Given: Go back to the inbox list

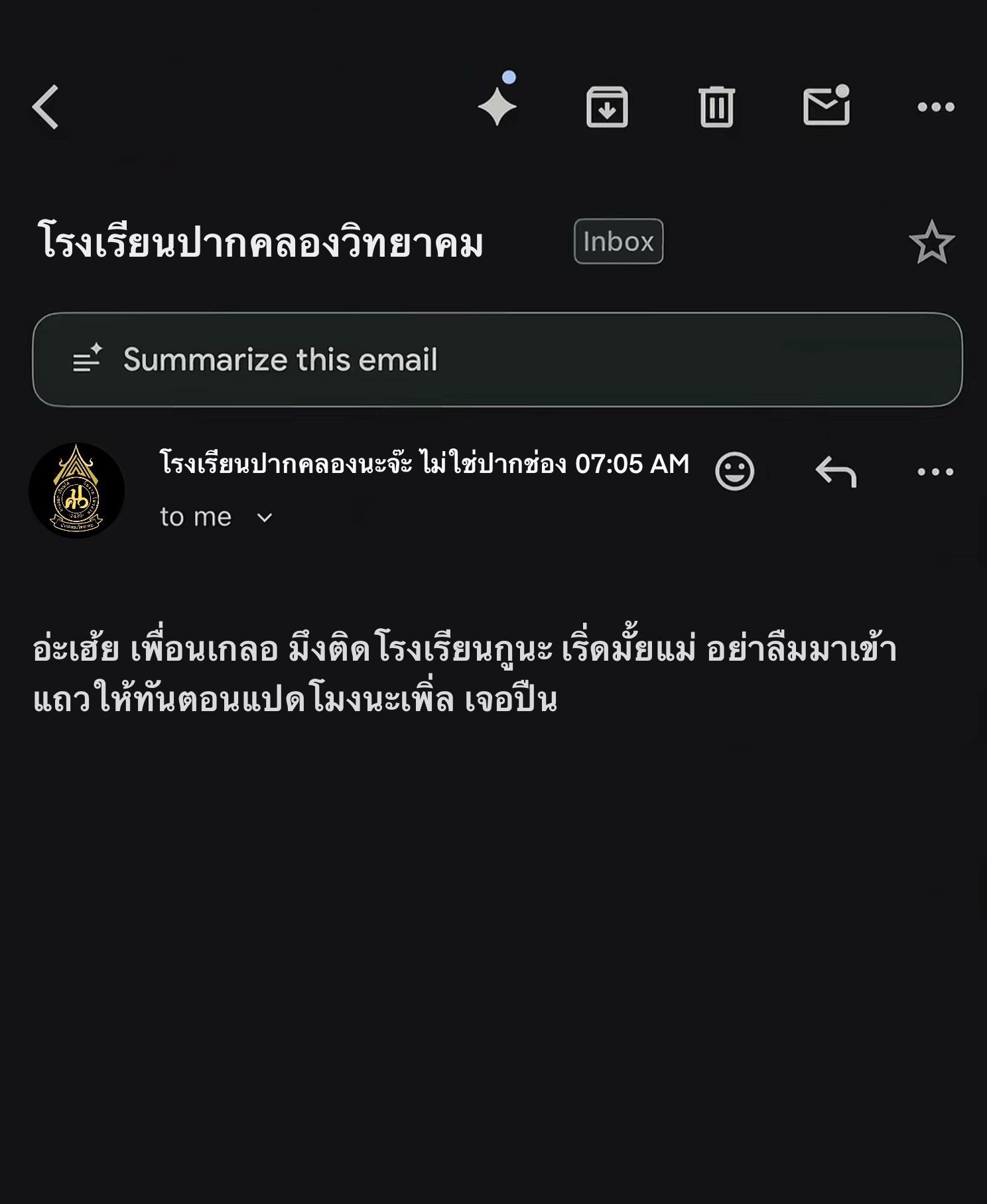Looking at the screenshot, I should 46,107.
